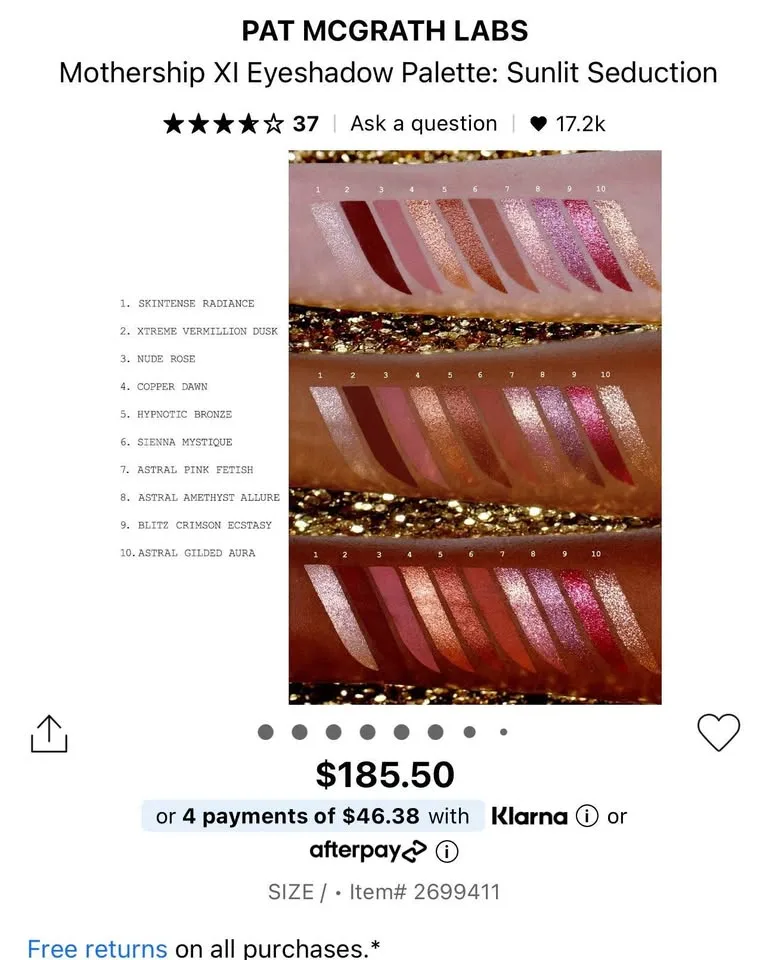Select the middle carousel navigation dot
This screenshot has height=960, width=769.
[368, 732]
